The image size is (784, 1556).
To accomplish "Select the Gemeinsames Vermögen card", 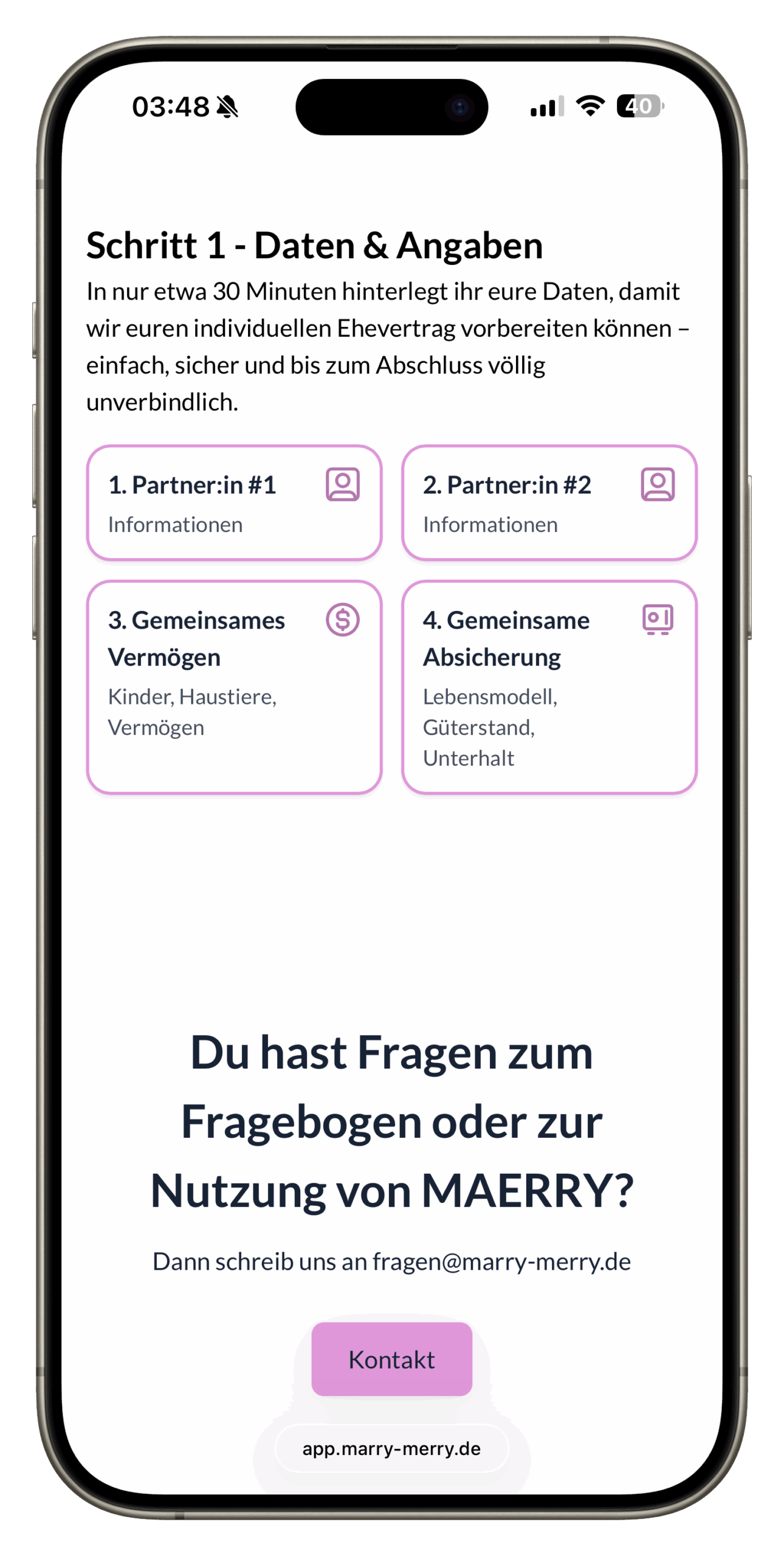I will (234, 687).
